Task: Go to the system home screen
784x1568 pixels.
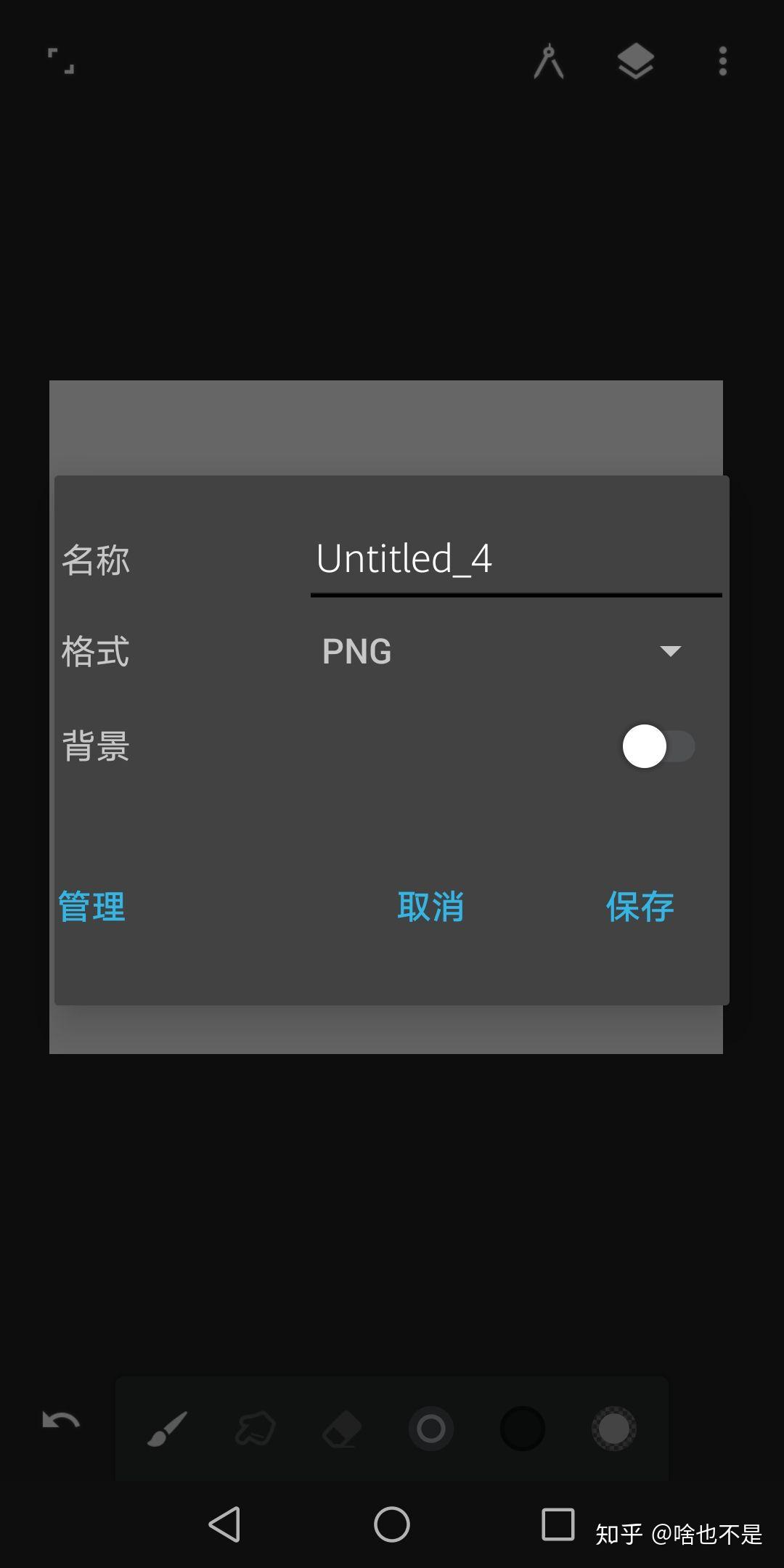Action: click(x=392, y=1524)
